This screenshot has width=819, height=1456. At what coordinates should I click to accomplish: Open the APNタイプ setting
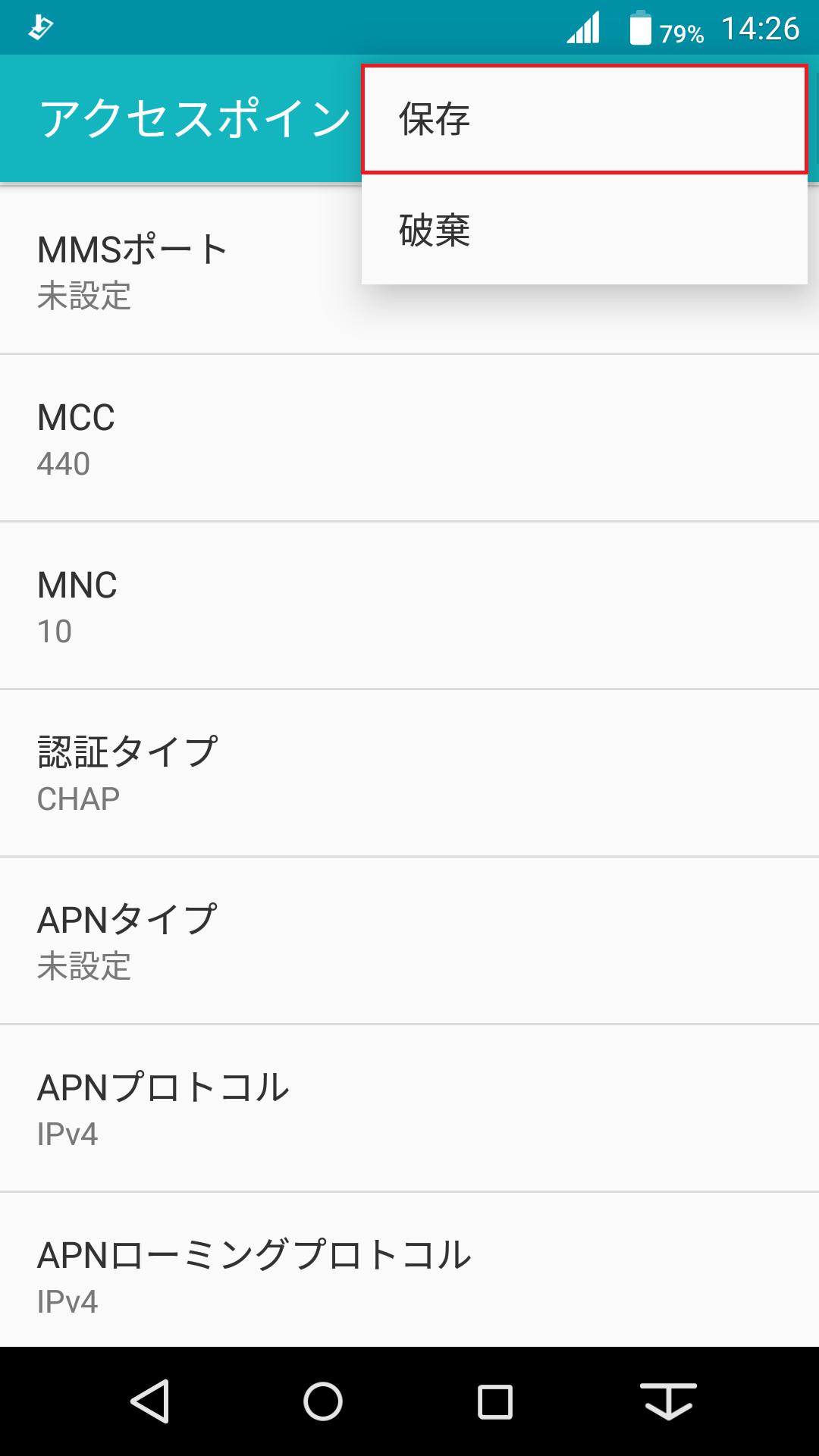tap(409, 941)
